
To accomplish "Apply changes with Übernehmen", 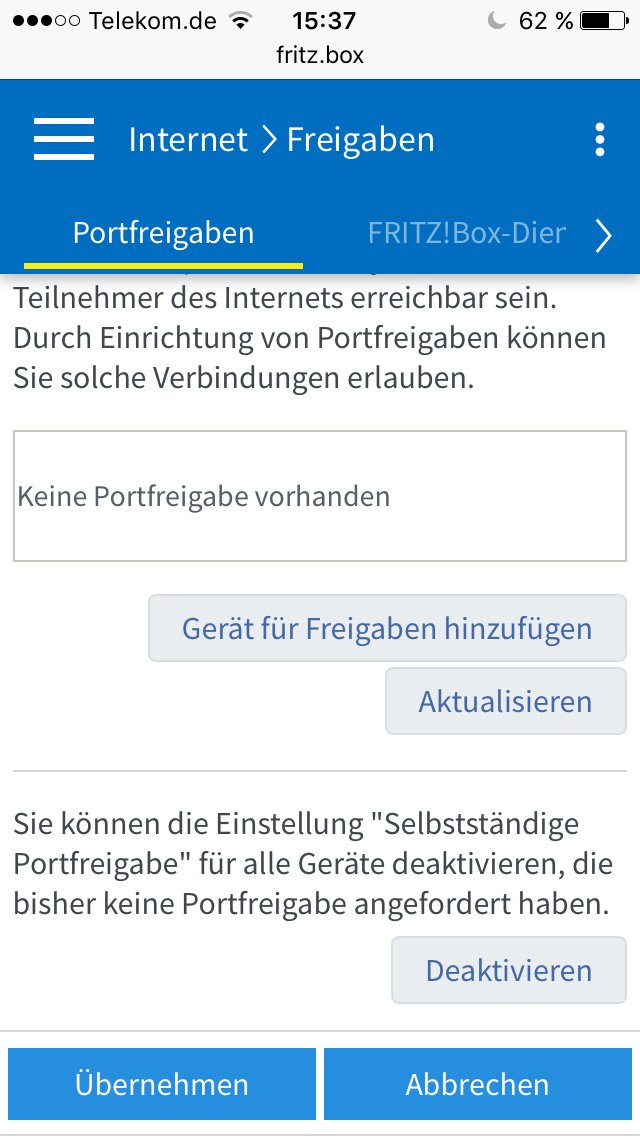I will [162, 1084].
